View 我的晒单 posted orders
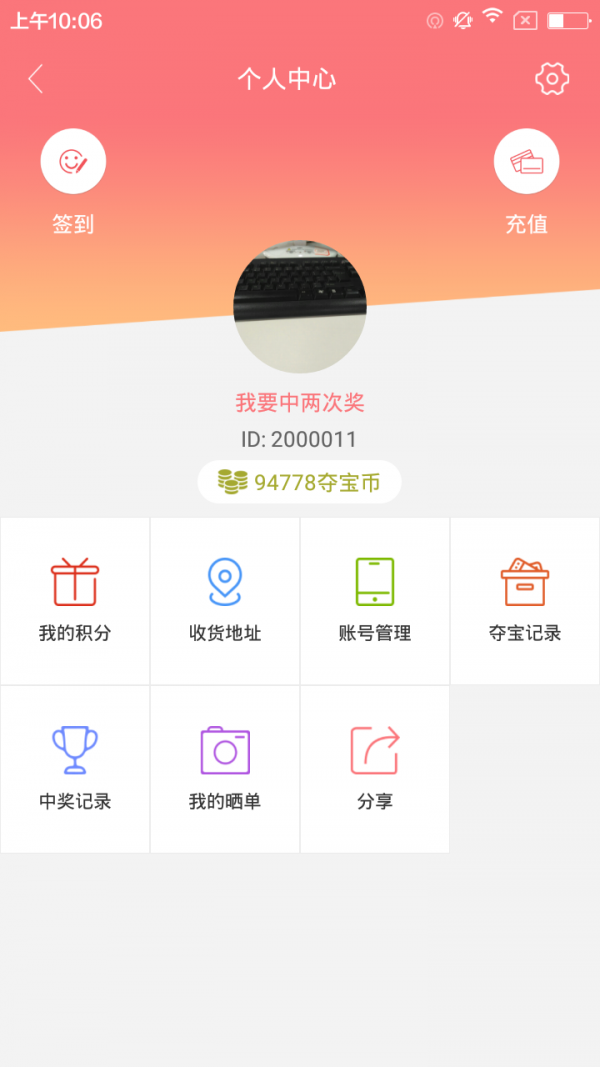Viewport: 600px width, 1067px height. tap(225, 768)
